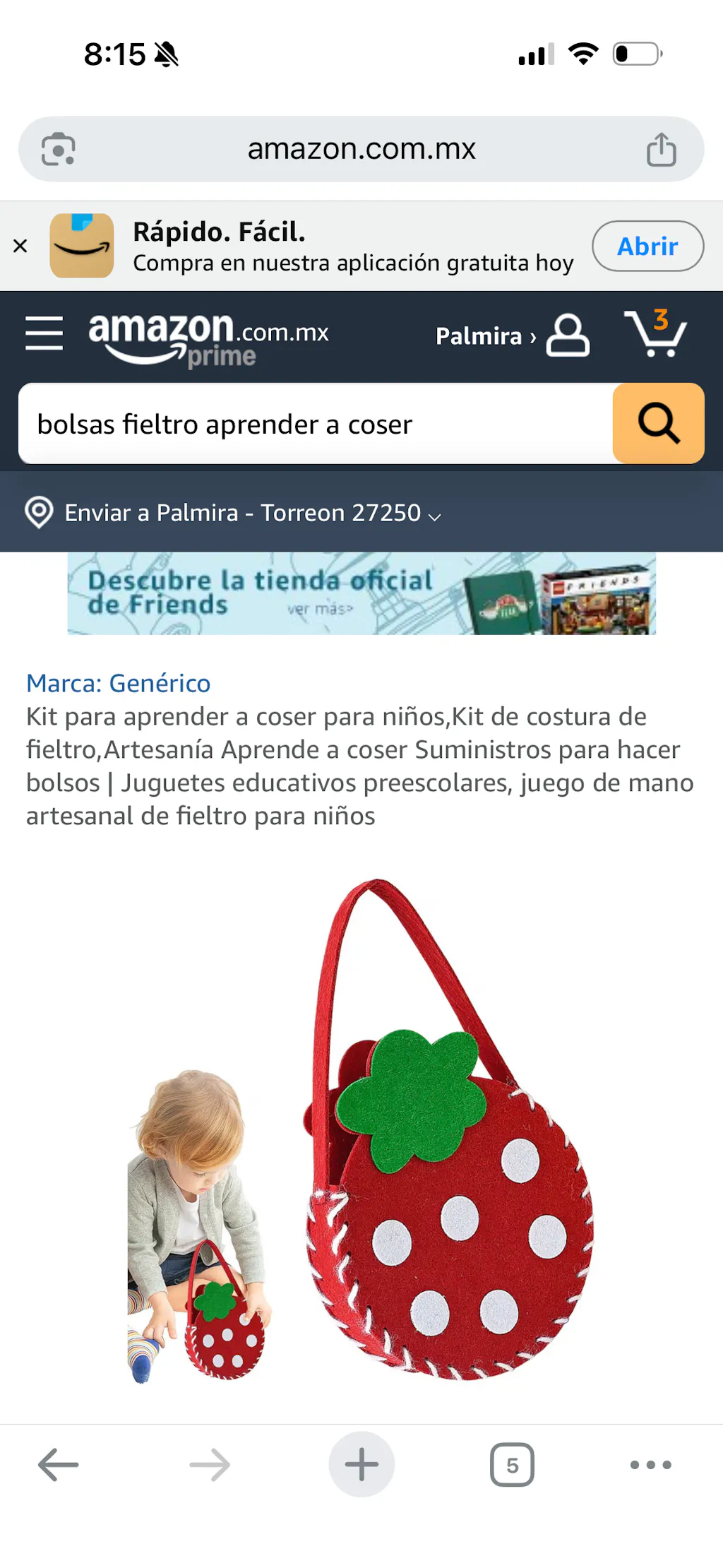Image resolution: width=723 pixels, height=1568 pixels.
Task: Show the 5 open tabs
Action: [512, 1464]
